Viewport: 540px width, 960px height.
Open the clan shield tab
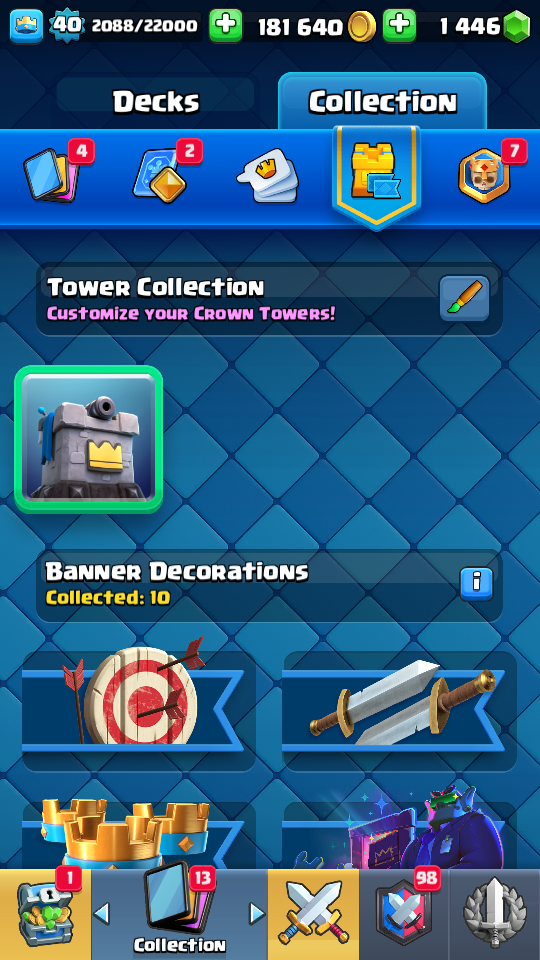[x=404, y=915]
